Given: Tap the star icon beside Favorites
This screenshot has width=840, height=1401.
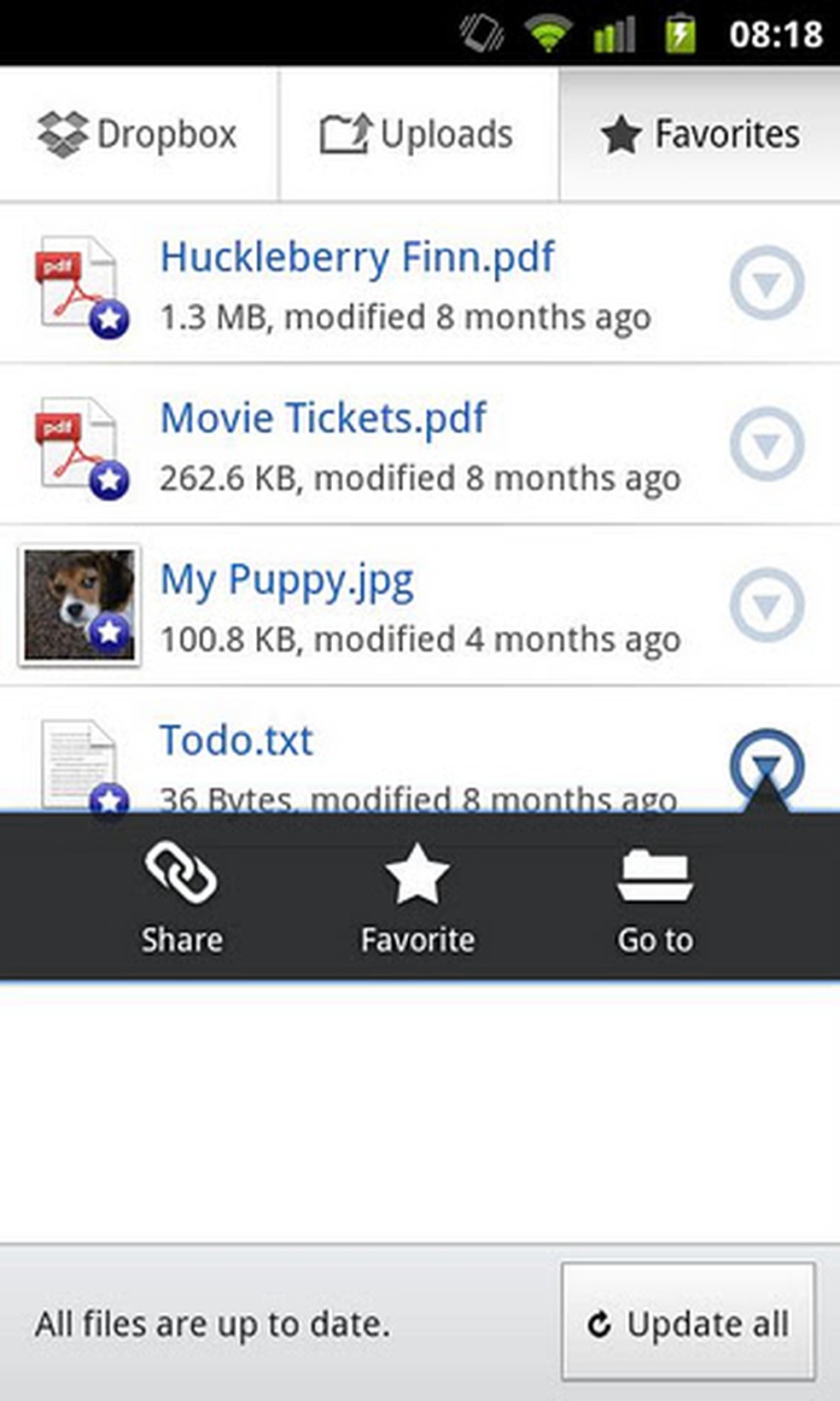Looking at the screenshot, I should tap(621, 133).
